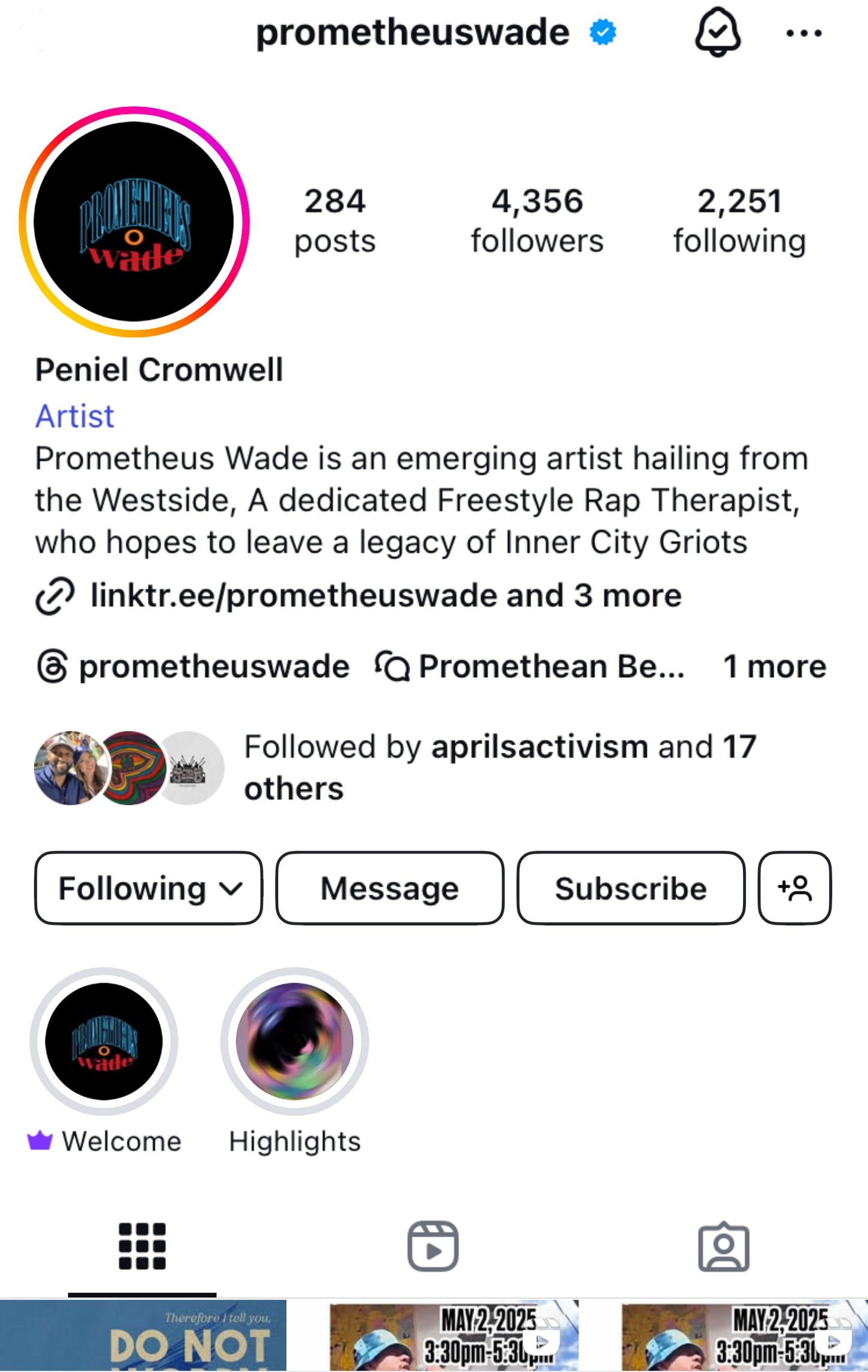This screenshot has height=1372, width=868.
Task: View the prometheuswade profile picture story
Action: tap(134, 222)
